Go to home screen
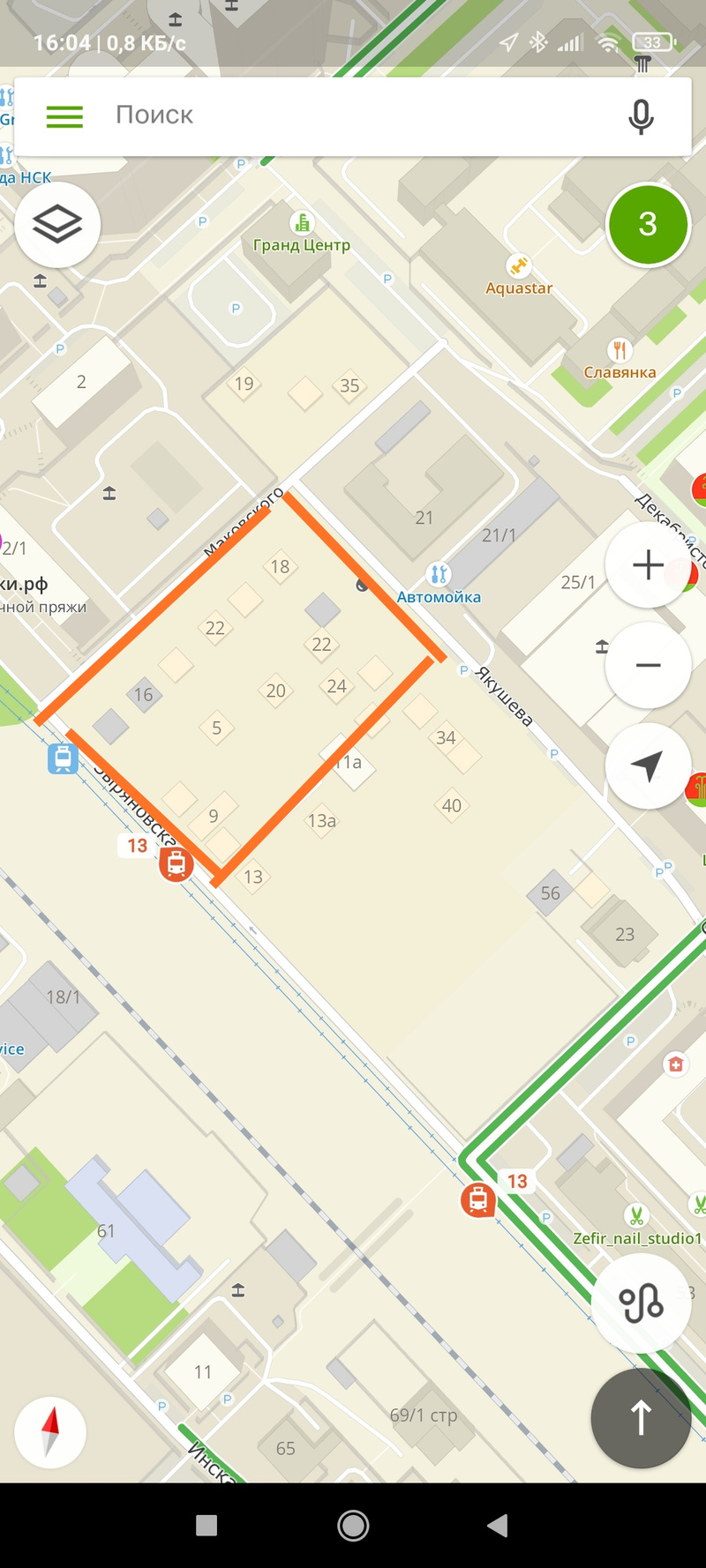This screenshot has height=1568, width=706. (x=353, y=1525)
